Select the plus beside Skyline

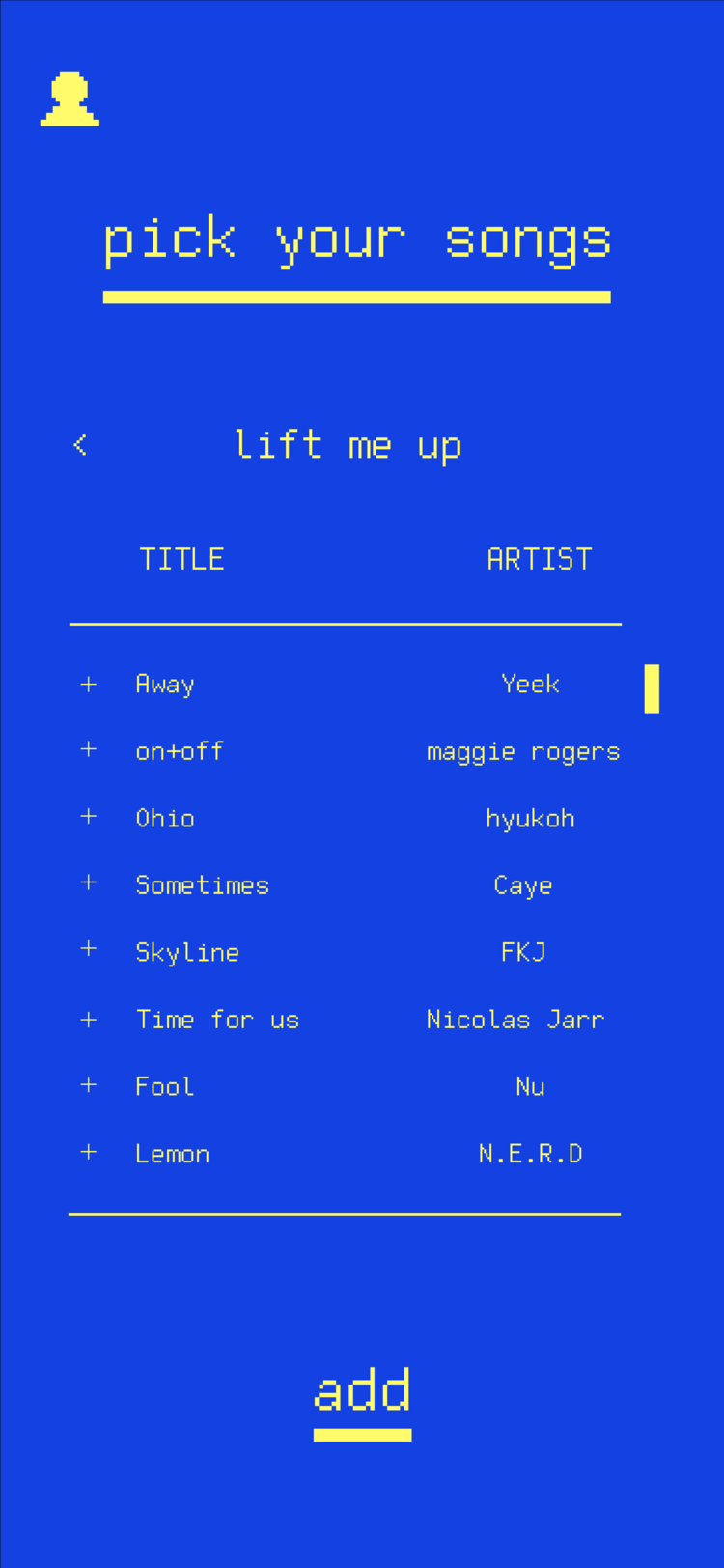click(x=89, y=949)
